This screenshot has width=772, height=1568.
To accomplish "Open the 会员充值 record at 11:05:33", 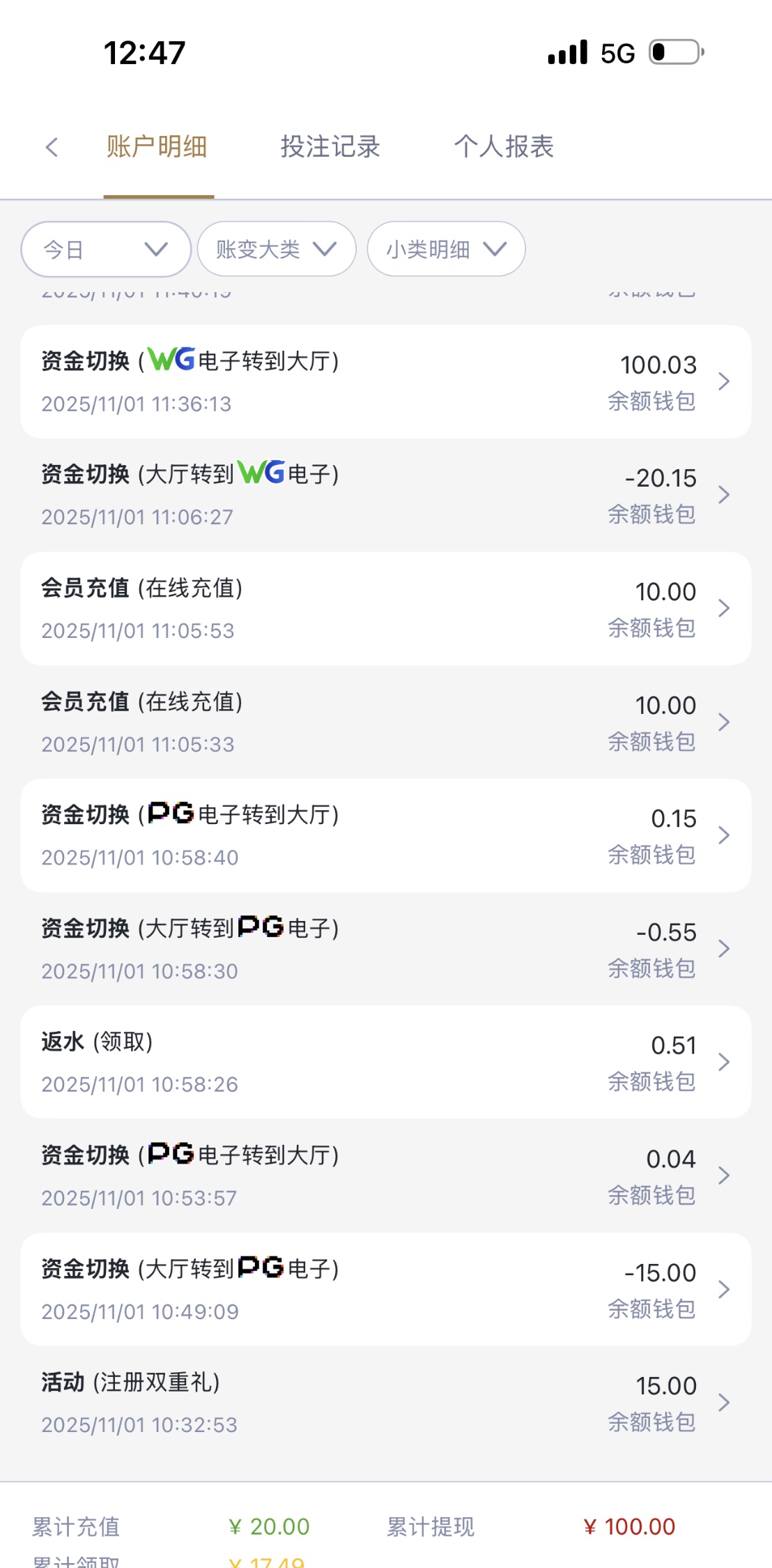I will click(385, 722).
